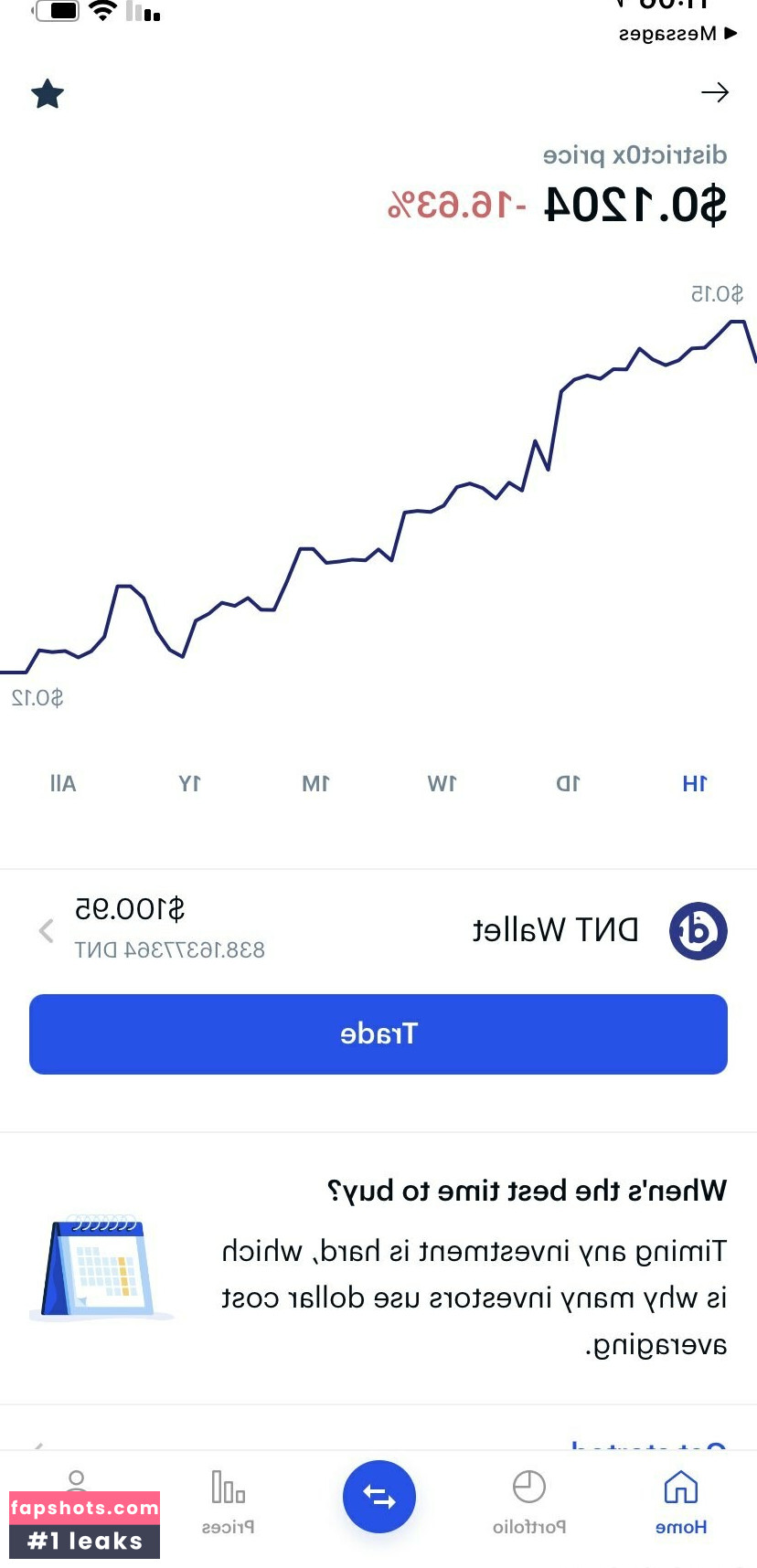Tap the round swap arrows button

click(378, 1497)
